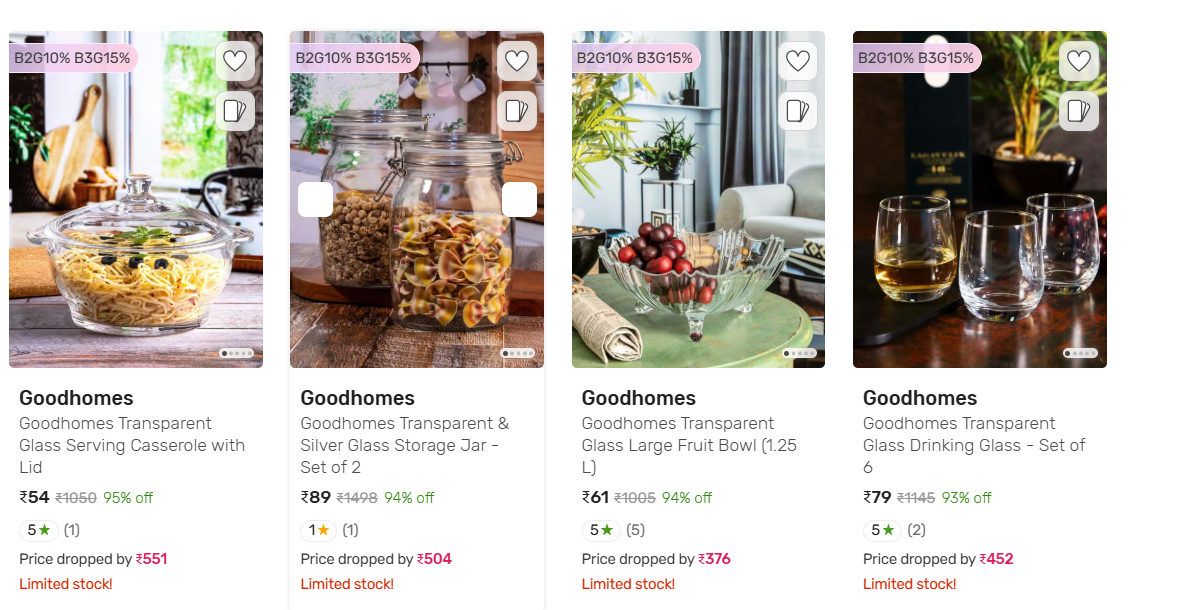Open Goodhomes Drinking Glass Set of 6
The width and height of the screenshot is (1184, 610).
[x=973, y=445]
